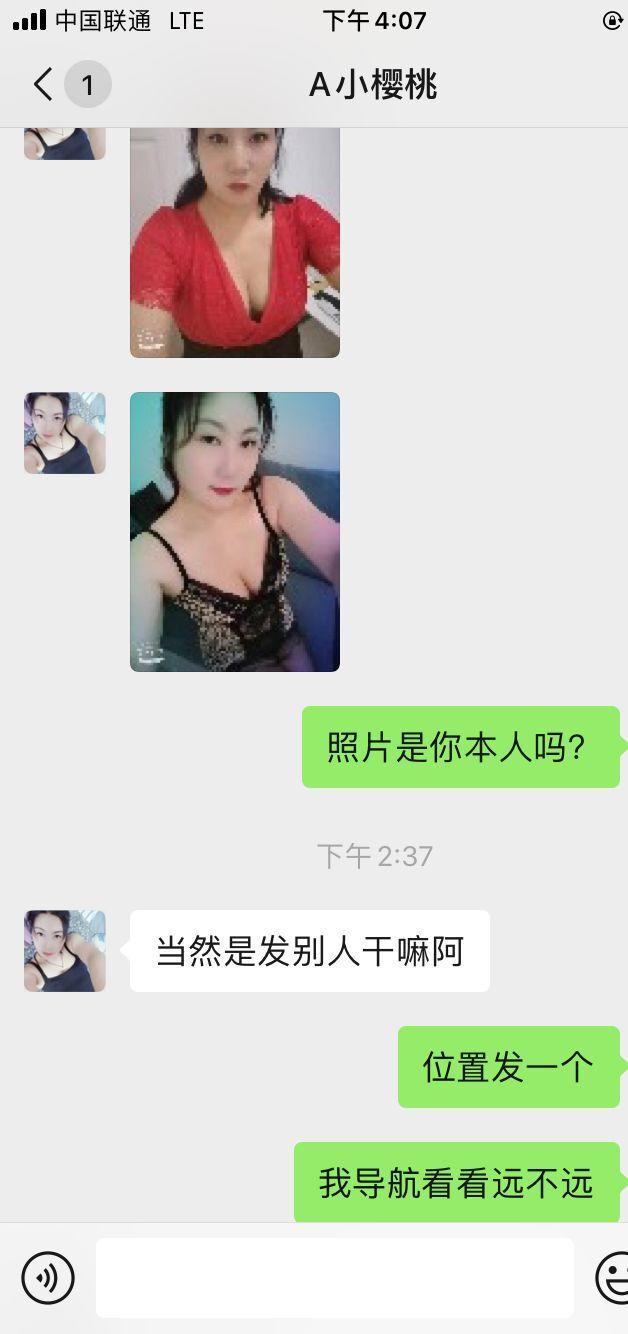The image size is (628, 1334).
Task: Open the emoji picker
Action: 612,1277
